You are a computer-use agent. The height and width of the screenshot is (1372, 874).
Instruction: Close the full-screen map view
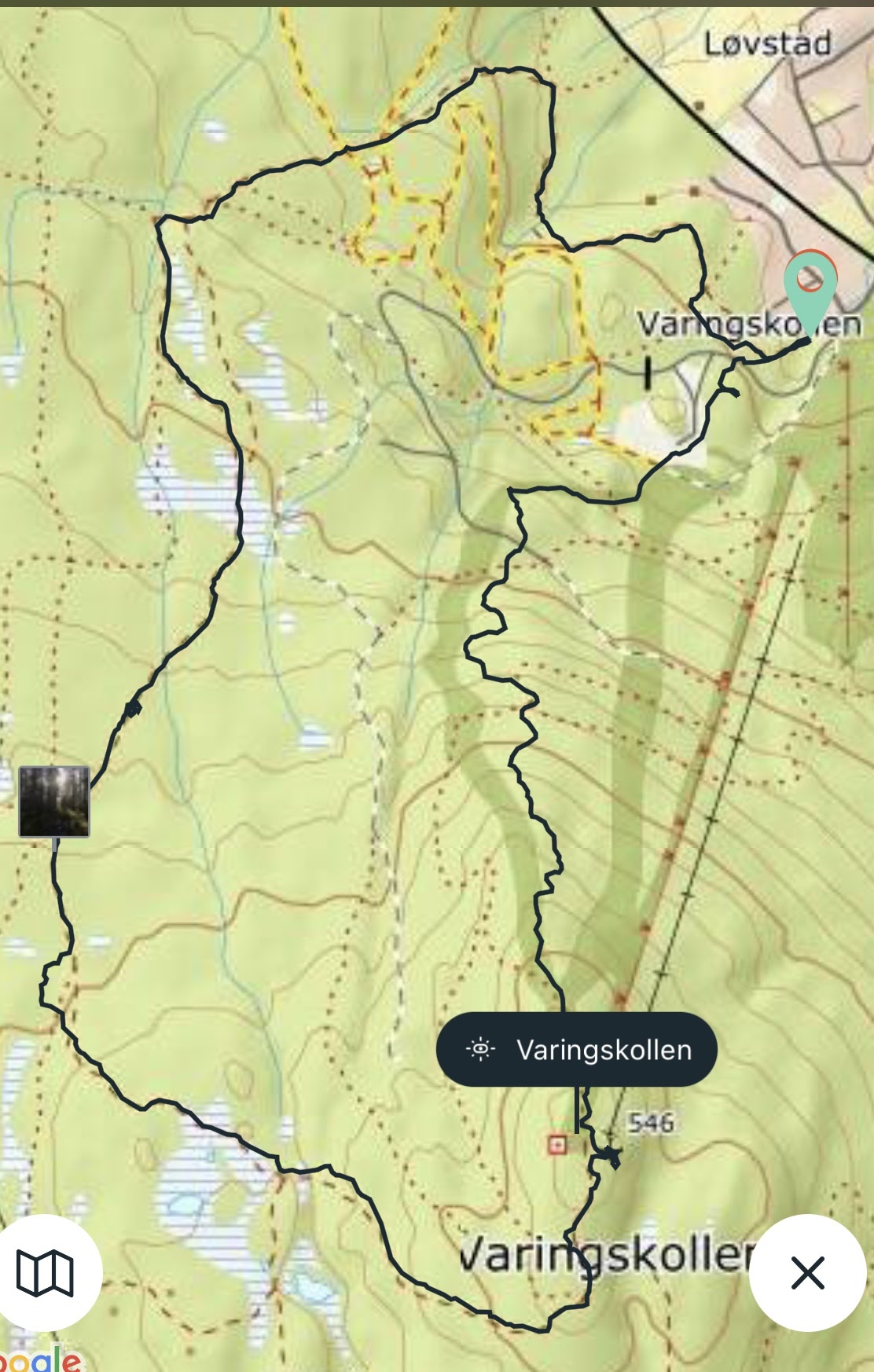[x=807, y=1272]
